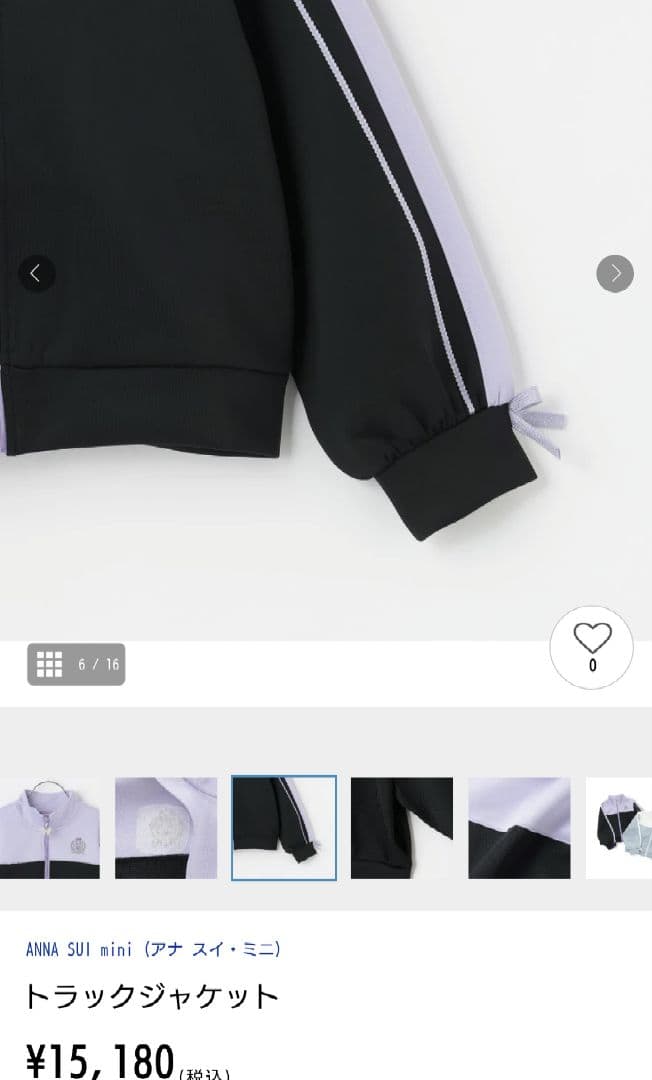Select the lavender collar front thumbnail
The image size is (652, 1080).
click(49, 828)
